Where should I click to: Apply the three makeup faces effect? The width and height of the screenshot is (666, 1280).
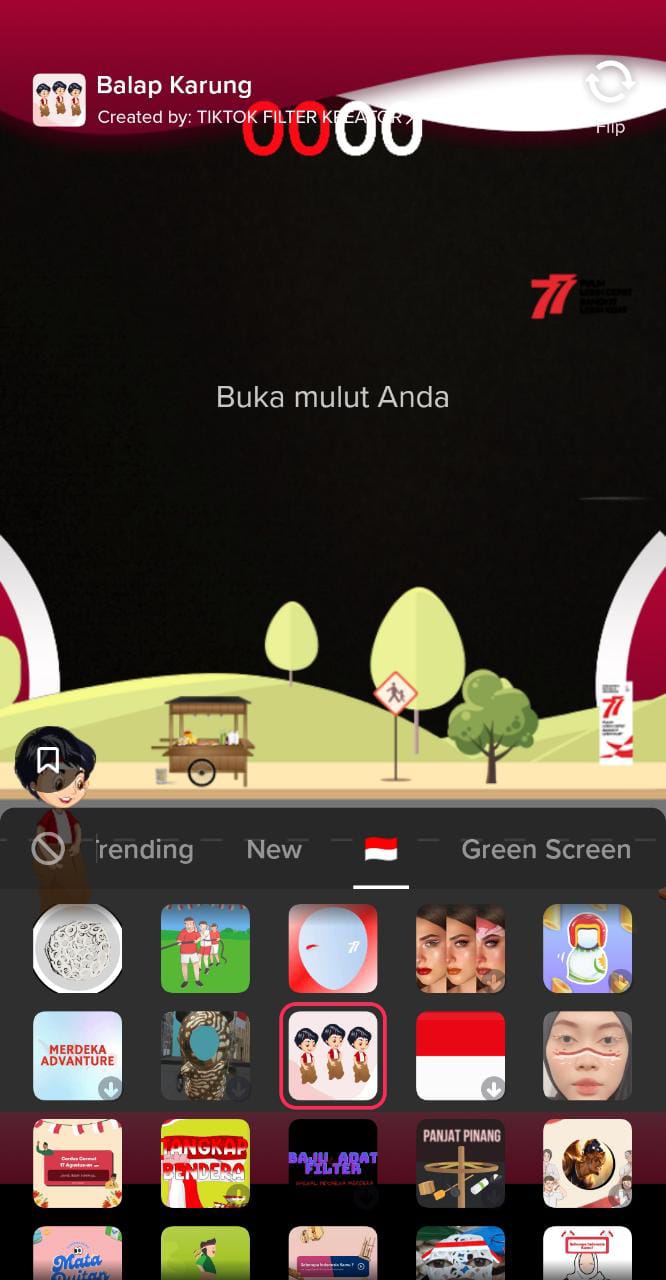pos(460,948)
